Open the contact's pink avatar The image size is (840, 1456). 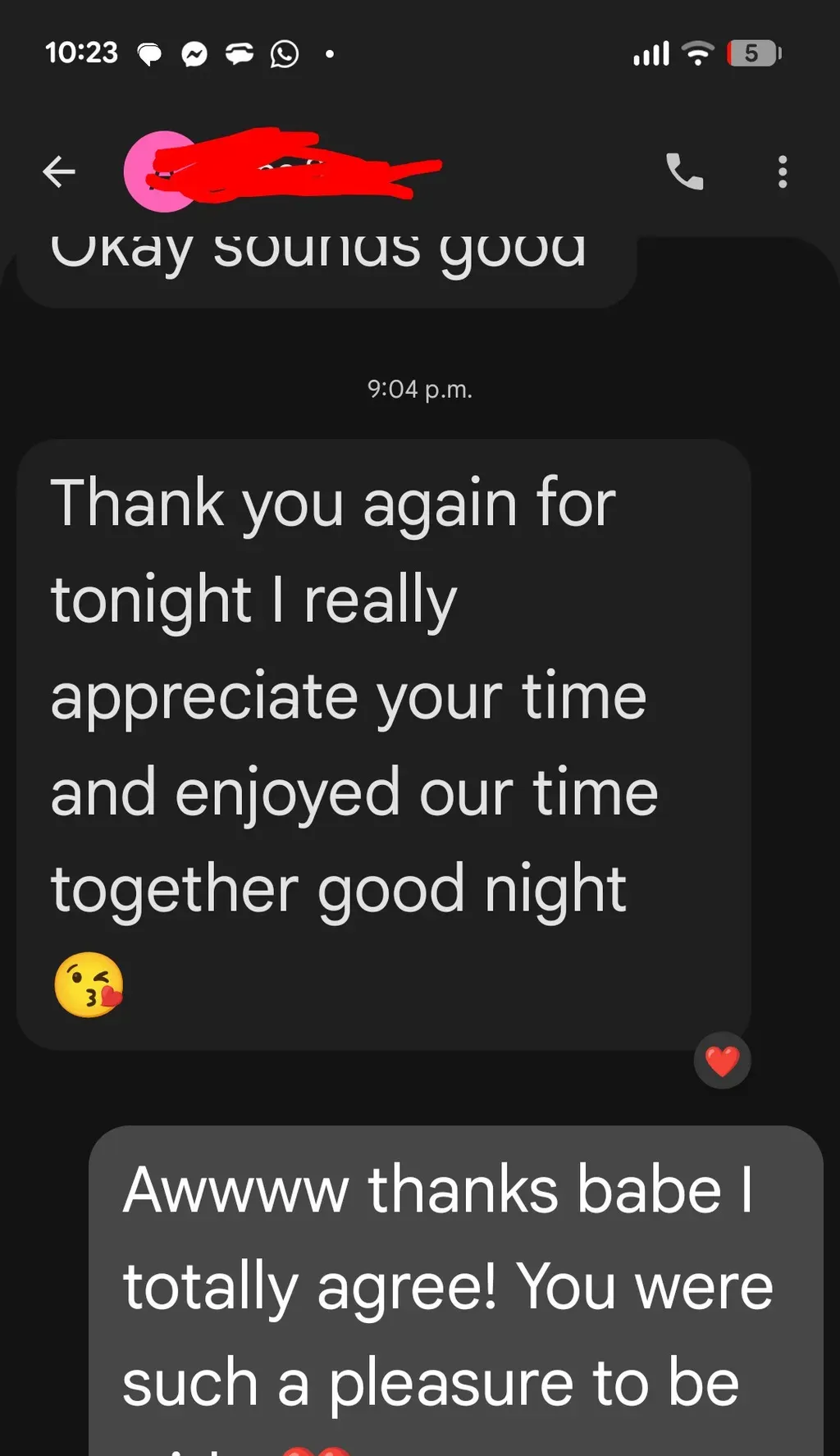pos(164,171)
